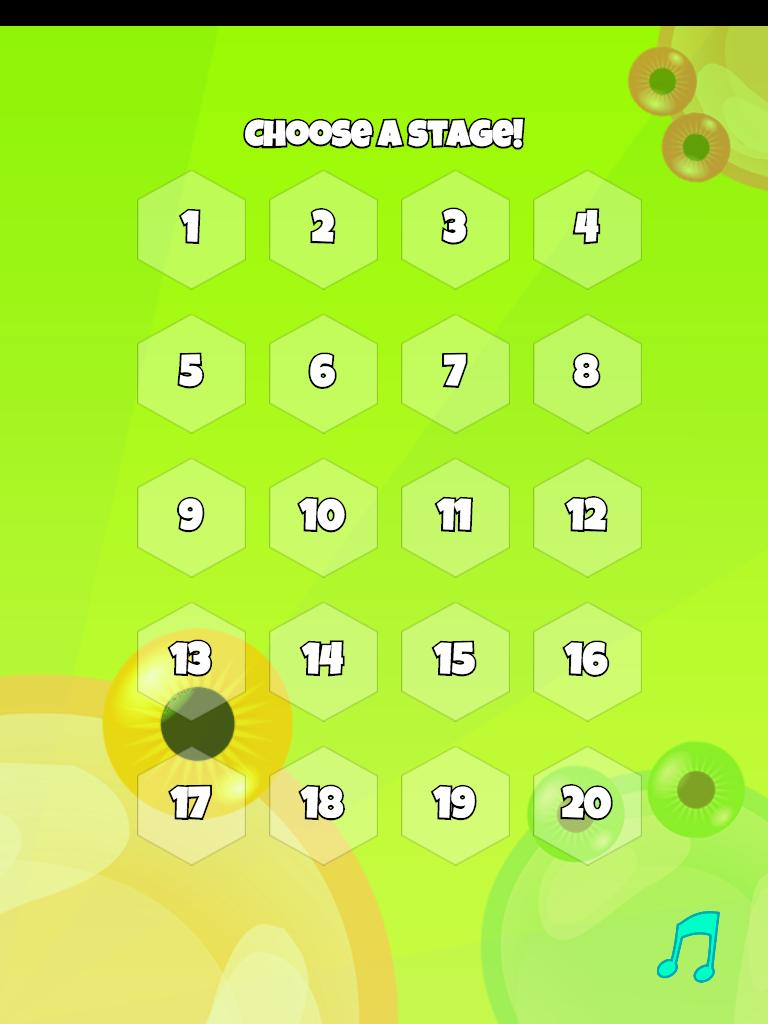
Task: Open stage 2
Action: [323, 229]
